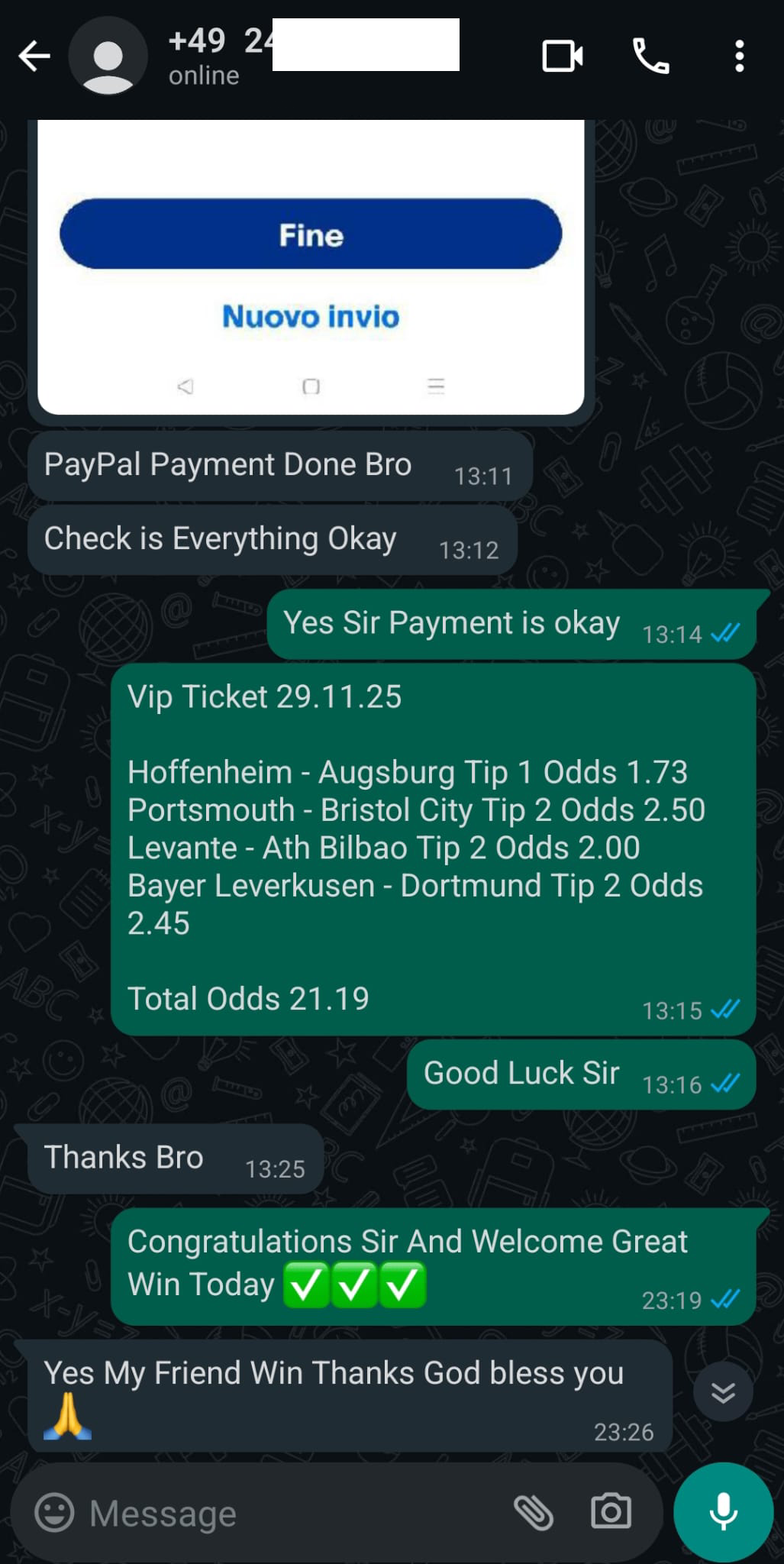
Task: Open the overflow menu
Action: click(x=739, y=57)
